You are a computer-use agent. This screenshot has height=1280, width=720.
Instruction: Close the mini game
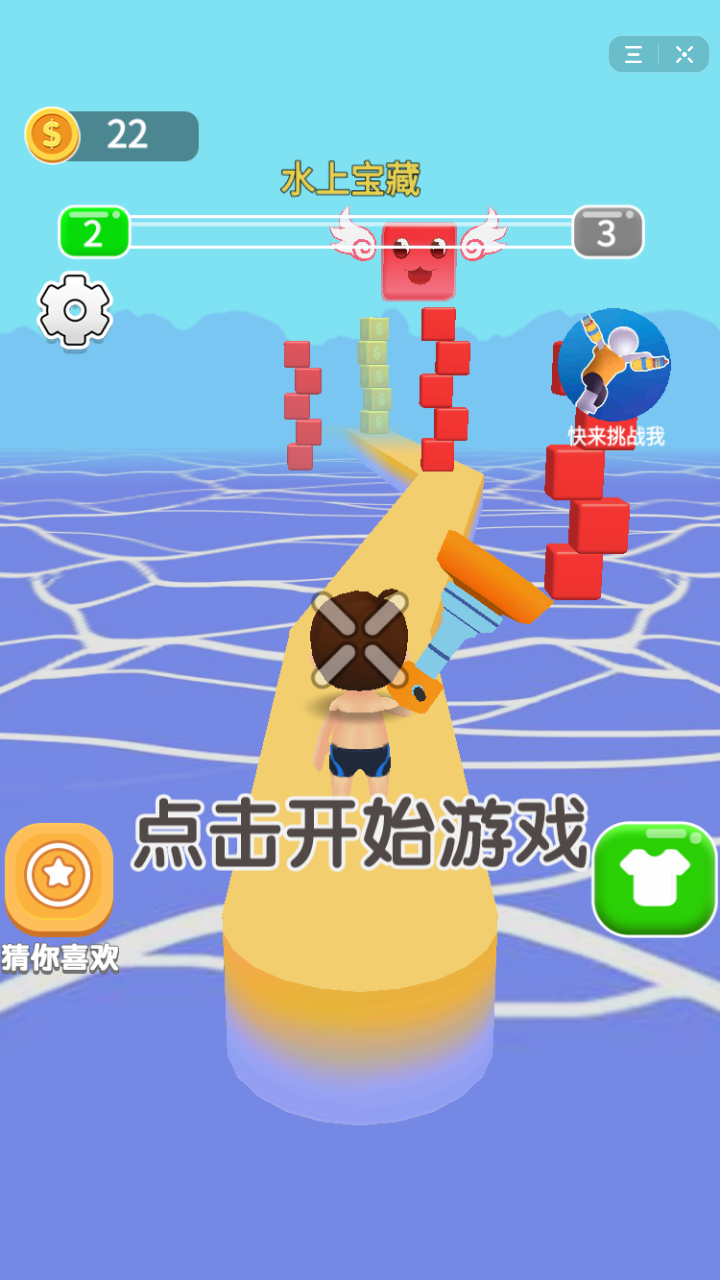click(x=685, y=55)
